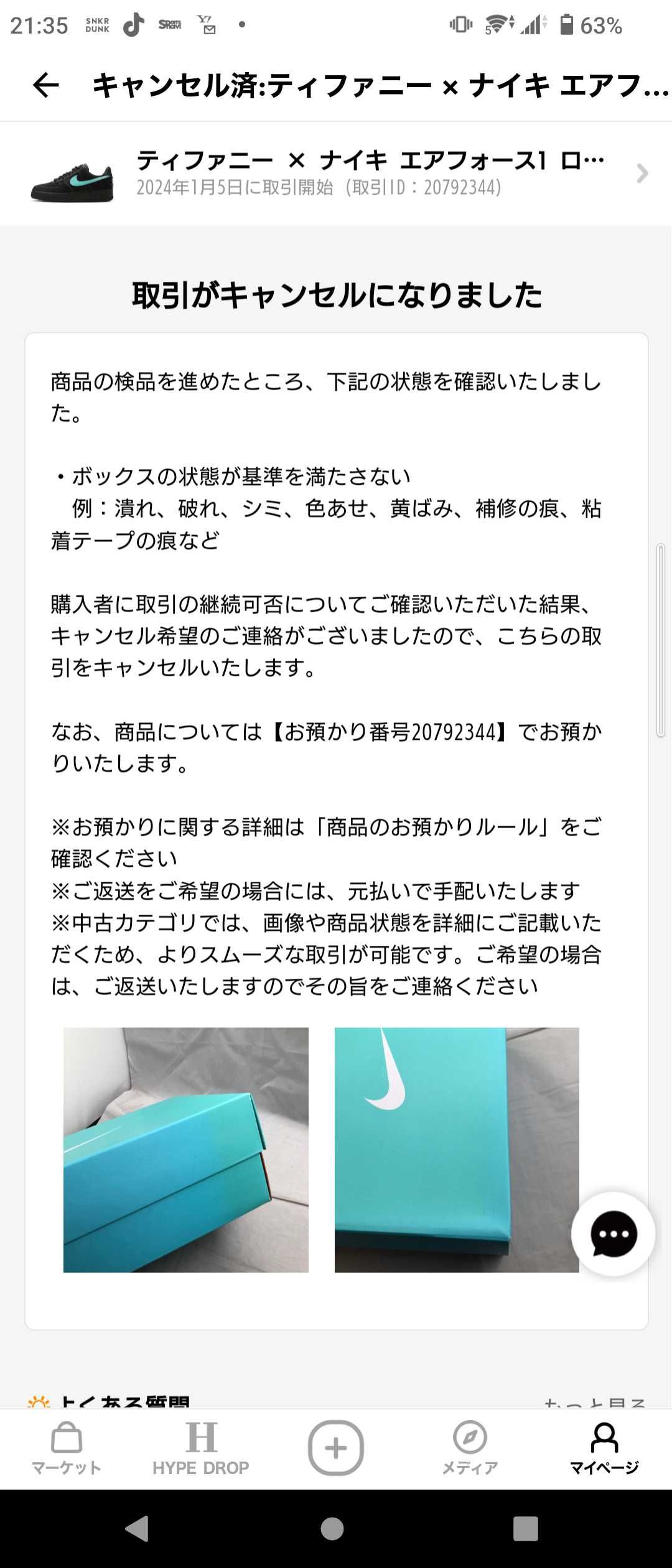Go back using the top arrow

45,85
